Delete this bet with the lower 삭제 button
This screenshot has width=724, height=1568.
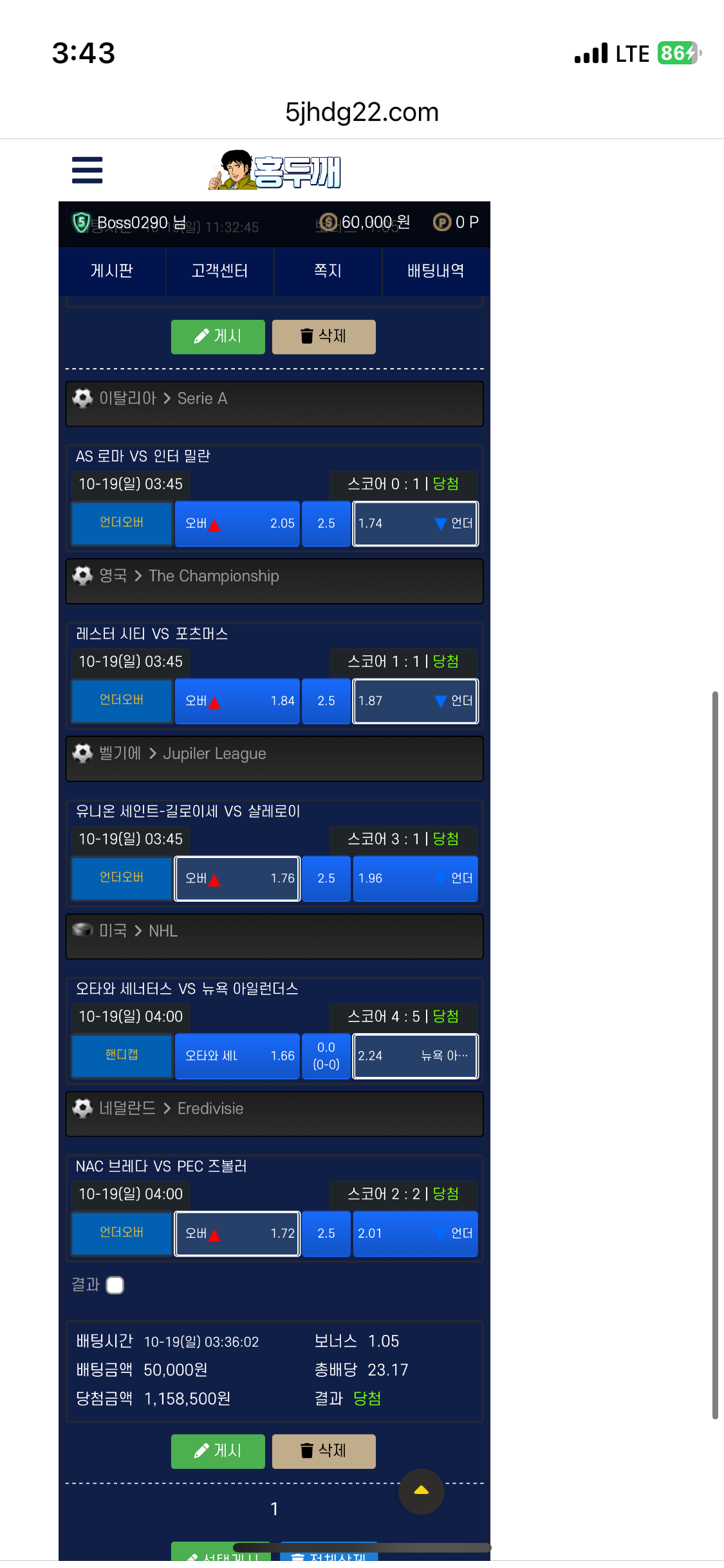tap(324, 1451)
